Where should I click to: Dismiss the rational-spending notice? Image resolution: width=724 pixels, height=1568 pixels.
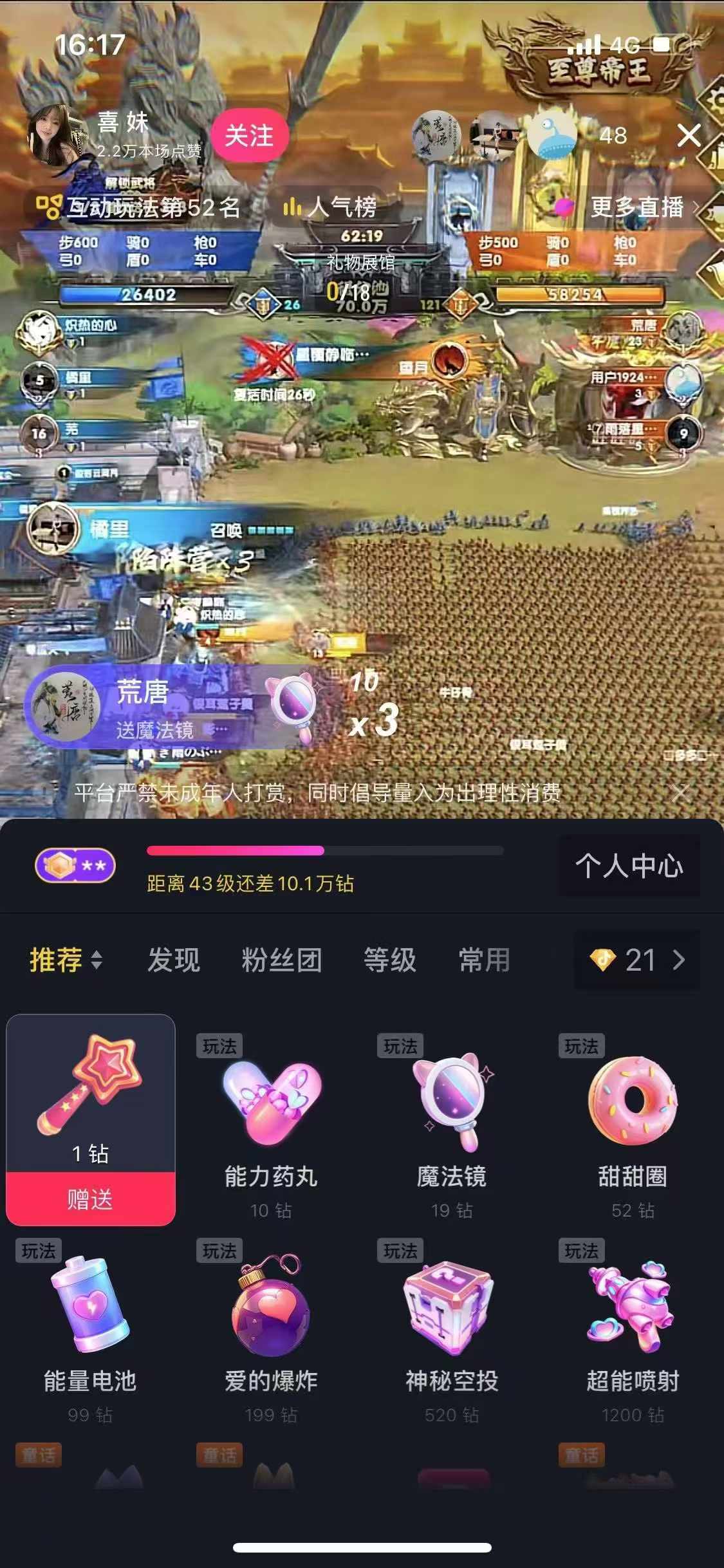[x=680, y=792]
